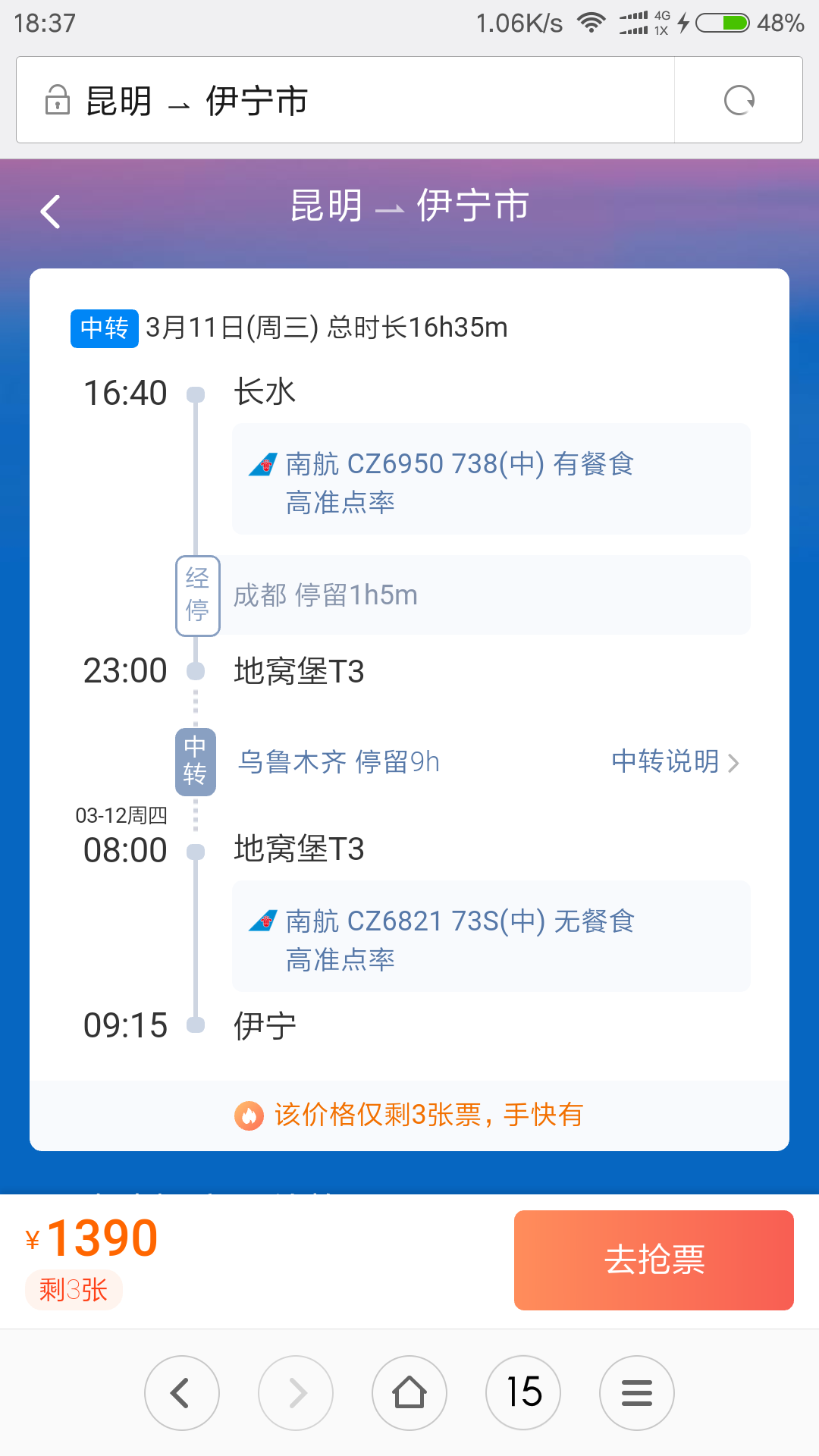
Task: Open the 中转说明 transfer details link
Action: [x=675, y=761]
